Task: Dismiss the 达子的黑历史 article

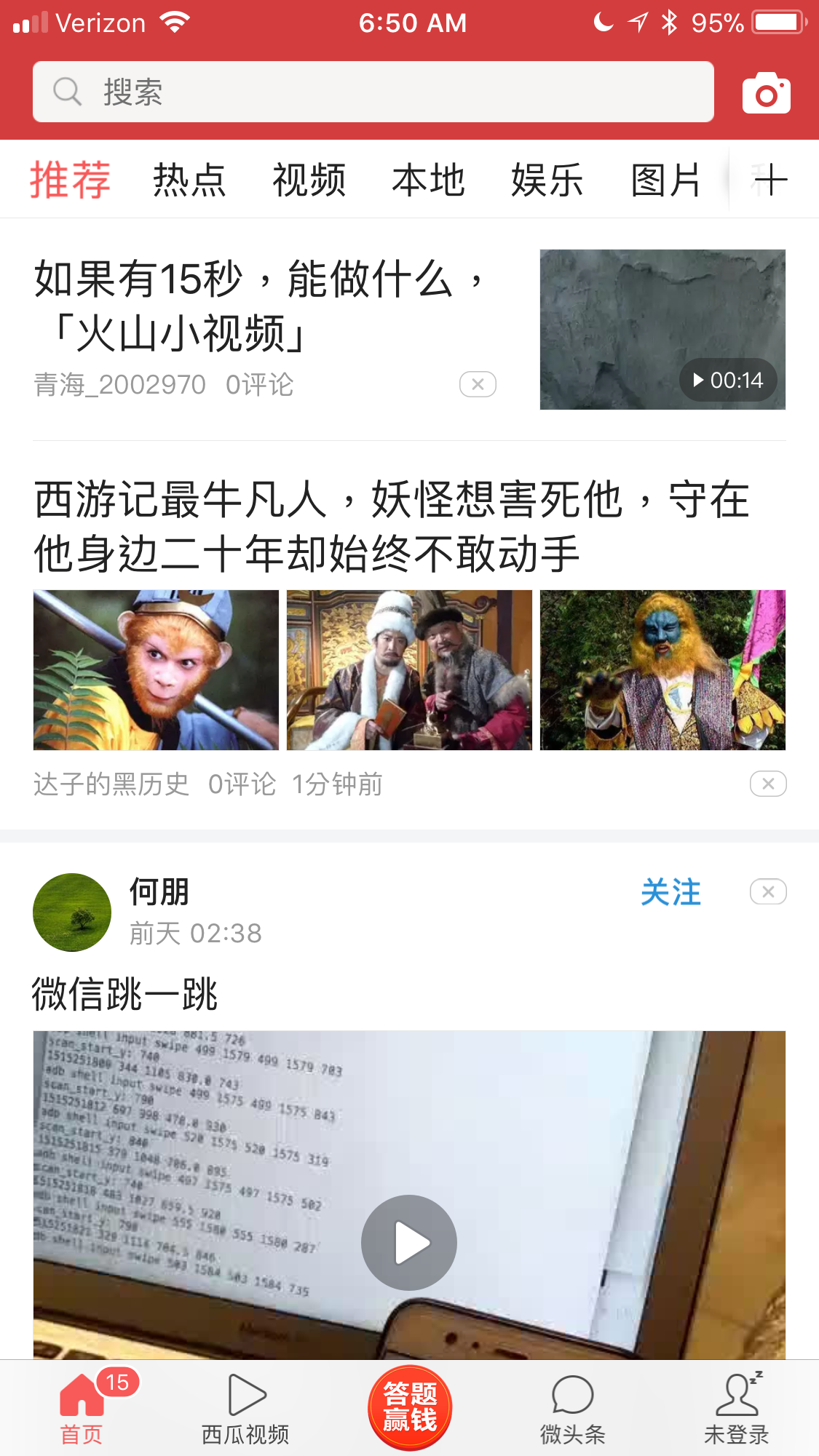Action: point(768,784)
